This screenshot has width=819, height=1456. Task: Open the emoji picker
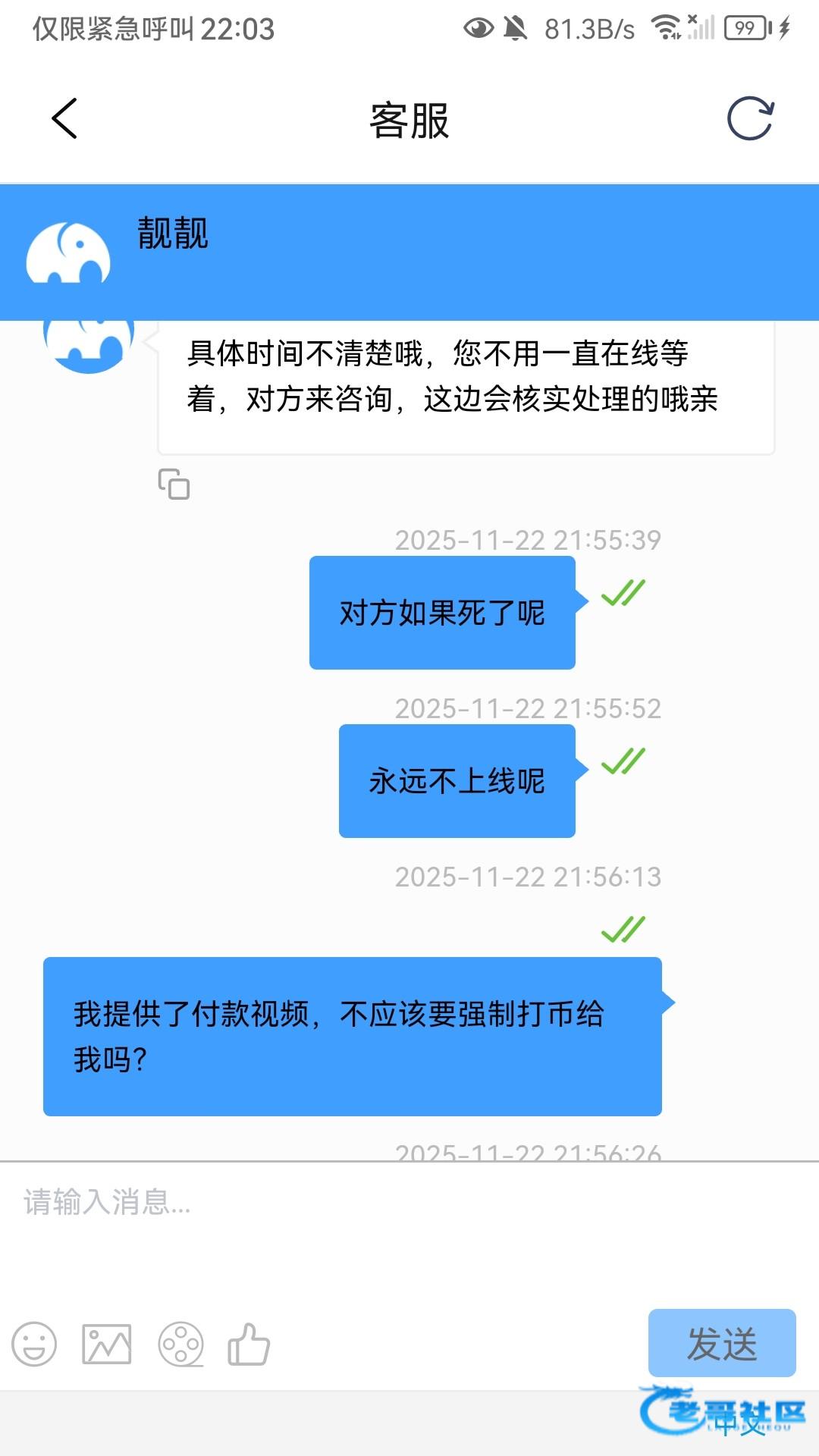[34, 1345]
